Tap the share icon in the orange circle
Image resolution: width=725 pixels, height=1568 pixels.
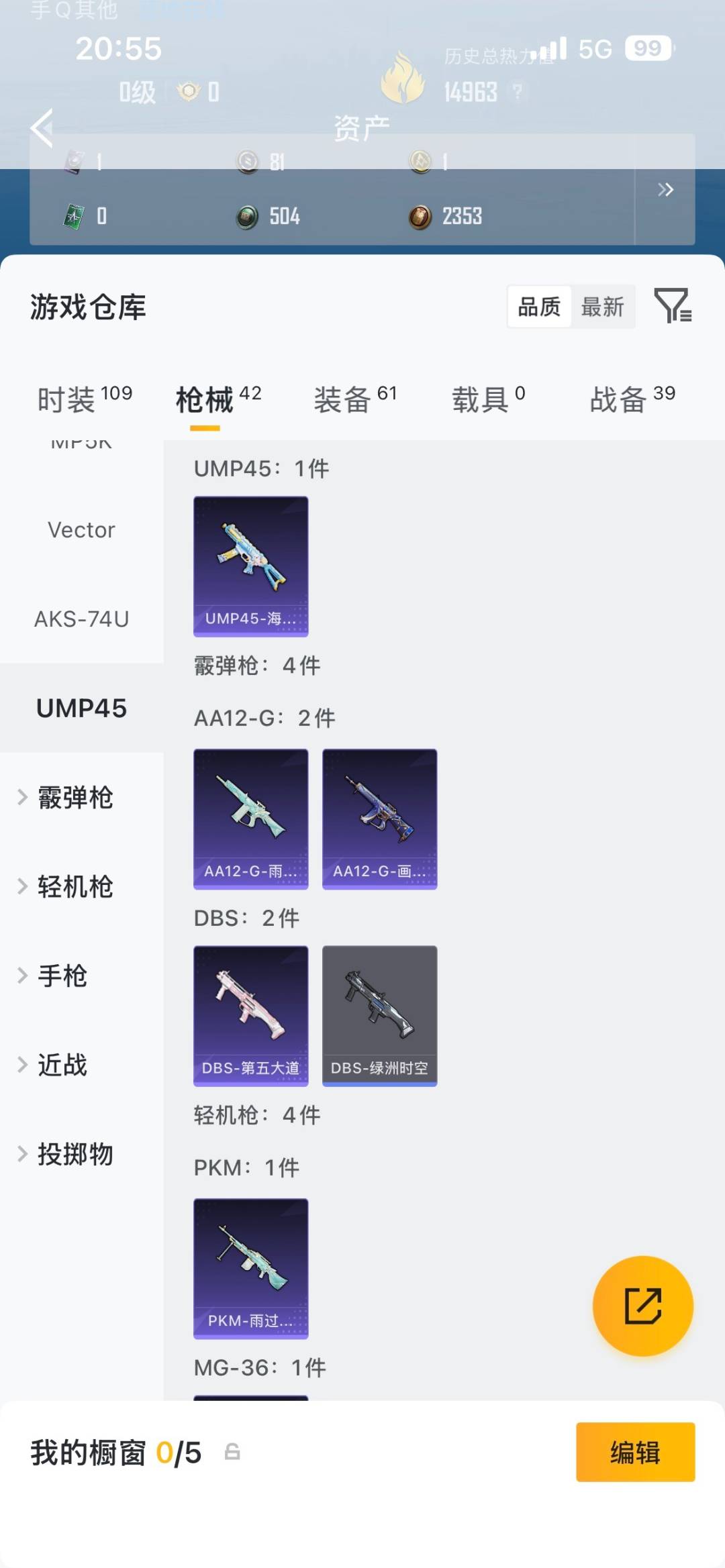pos(642,1306)
